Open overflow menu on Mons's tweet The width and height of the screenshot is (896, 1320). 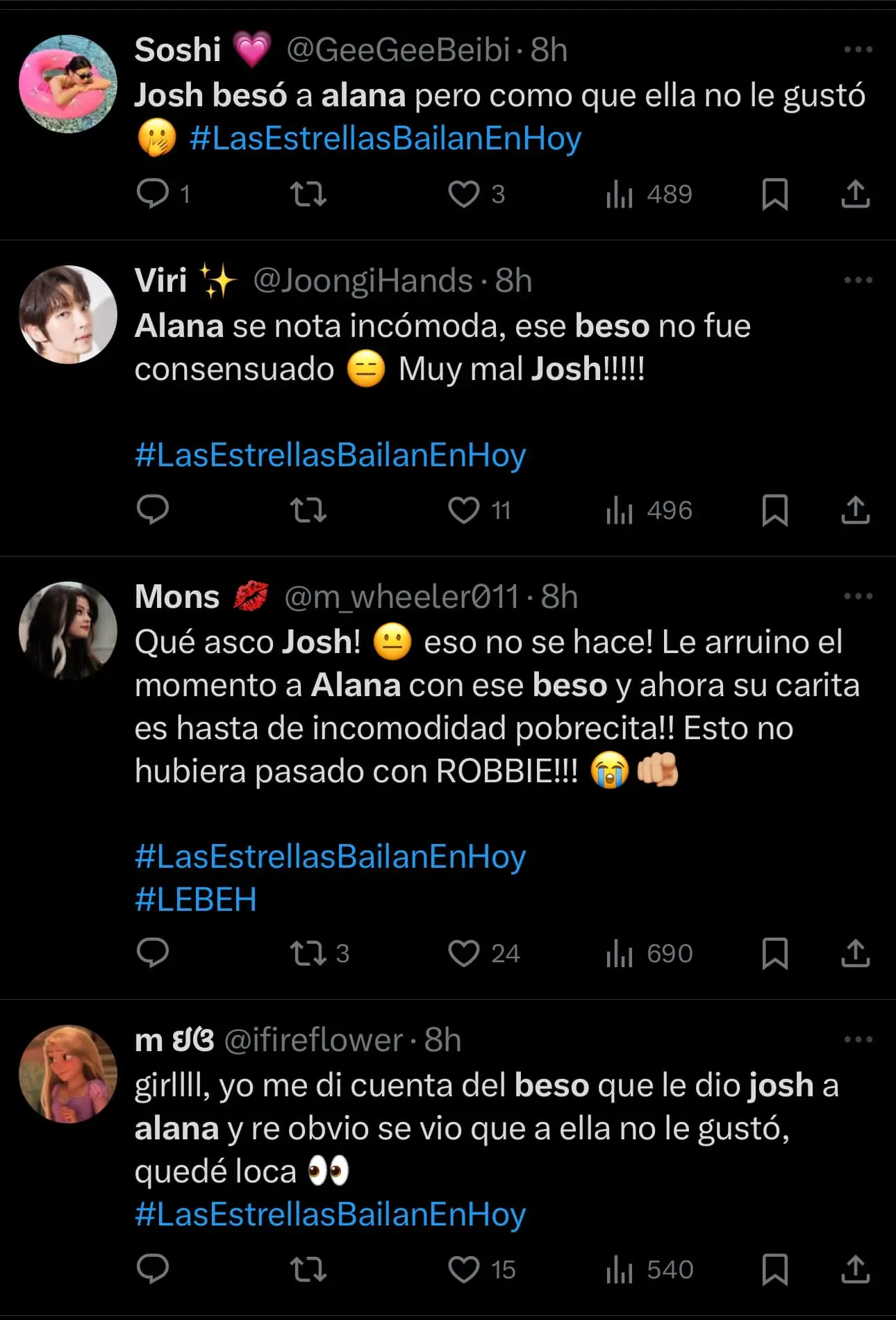(858, 596)
